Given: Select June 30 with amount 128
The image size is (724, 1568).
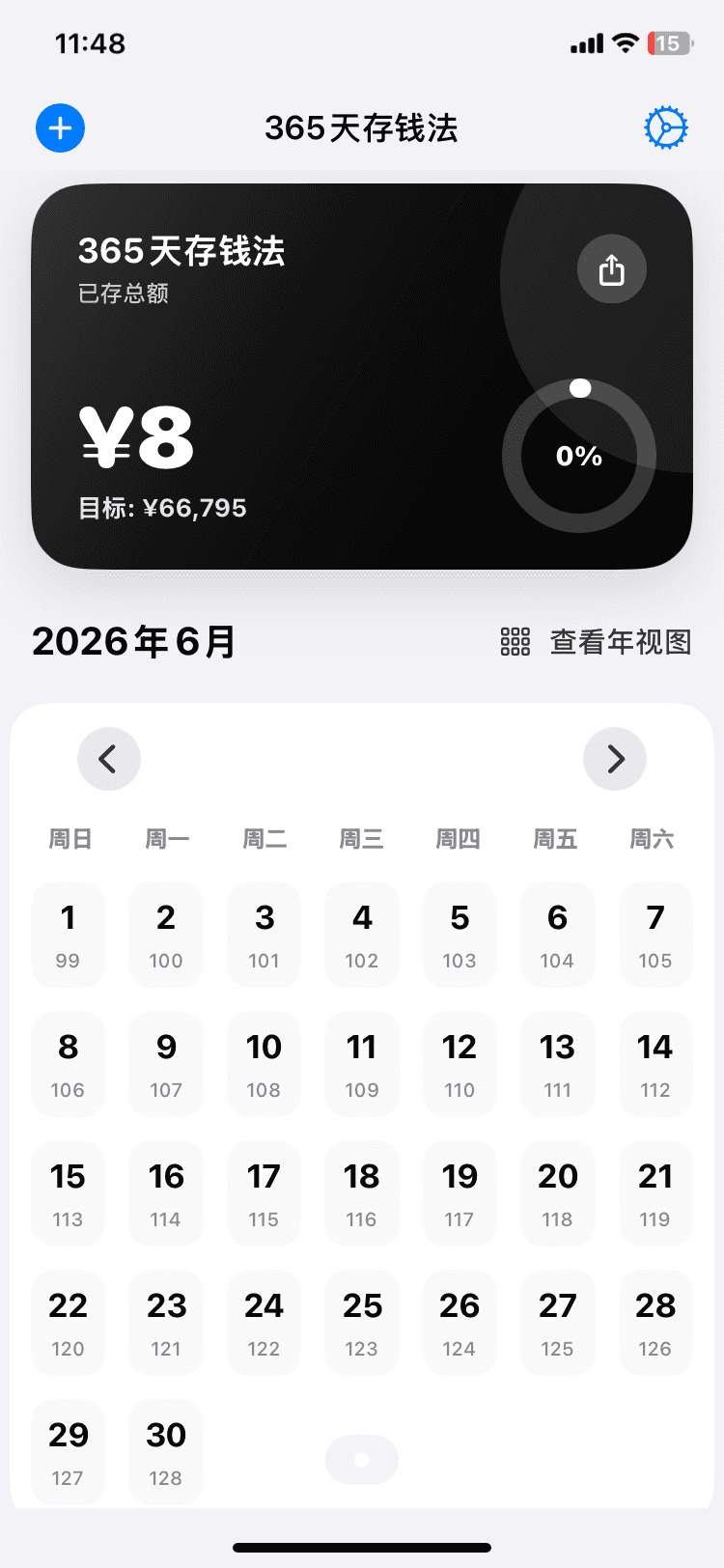Looking at the screenshot, I should coord(165,1451).
